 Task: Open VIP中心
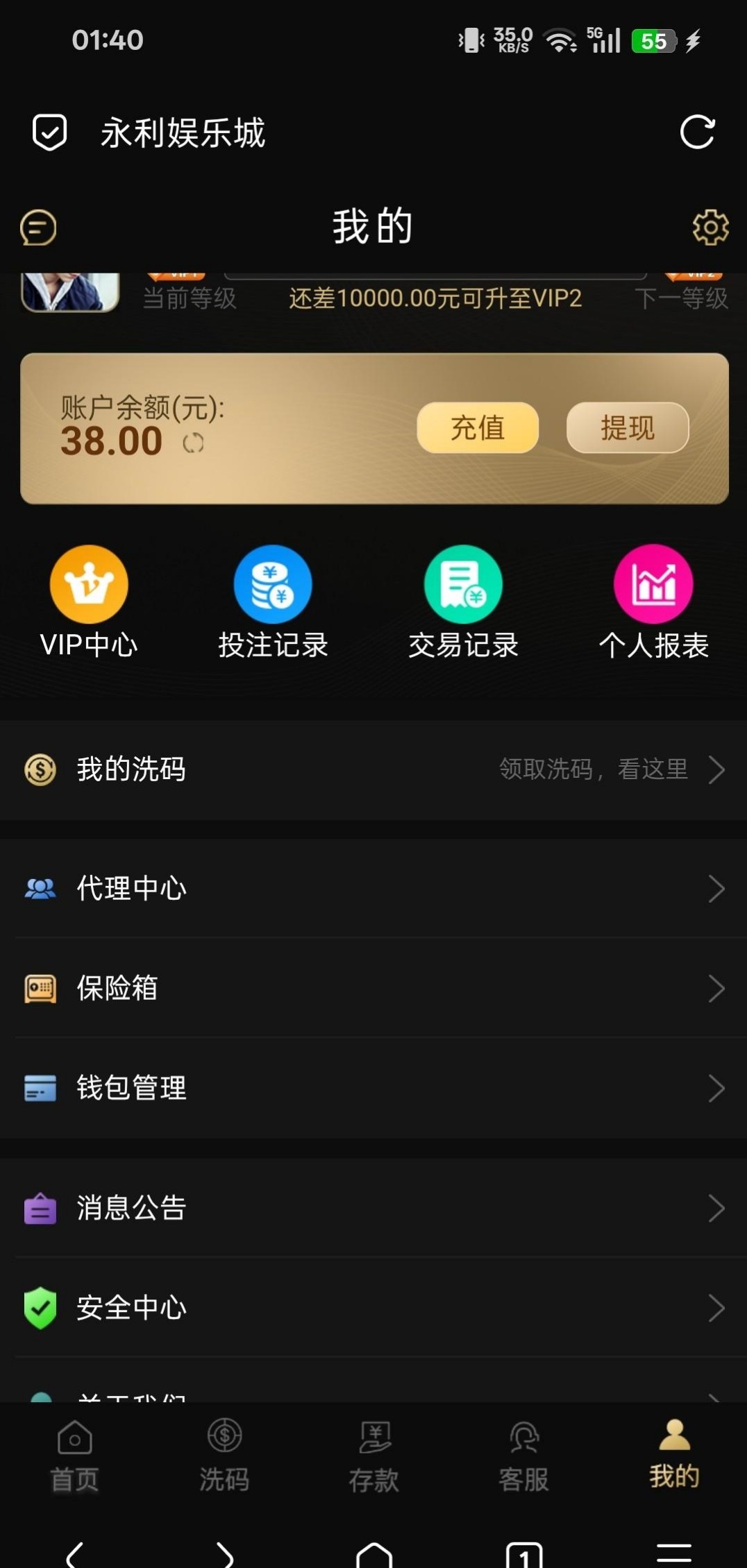click(89, 601)
